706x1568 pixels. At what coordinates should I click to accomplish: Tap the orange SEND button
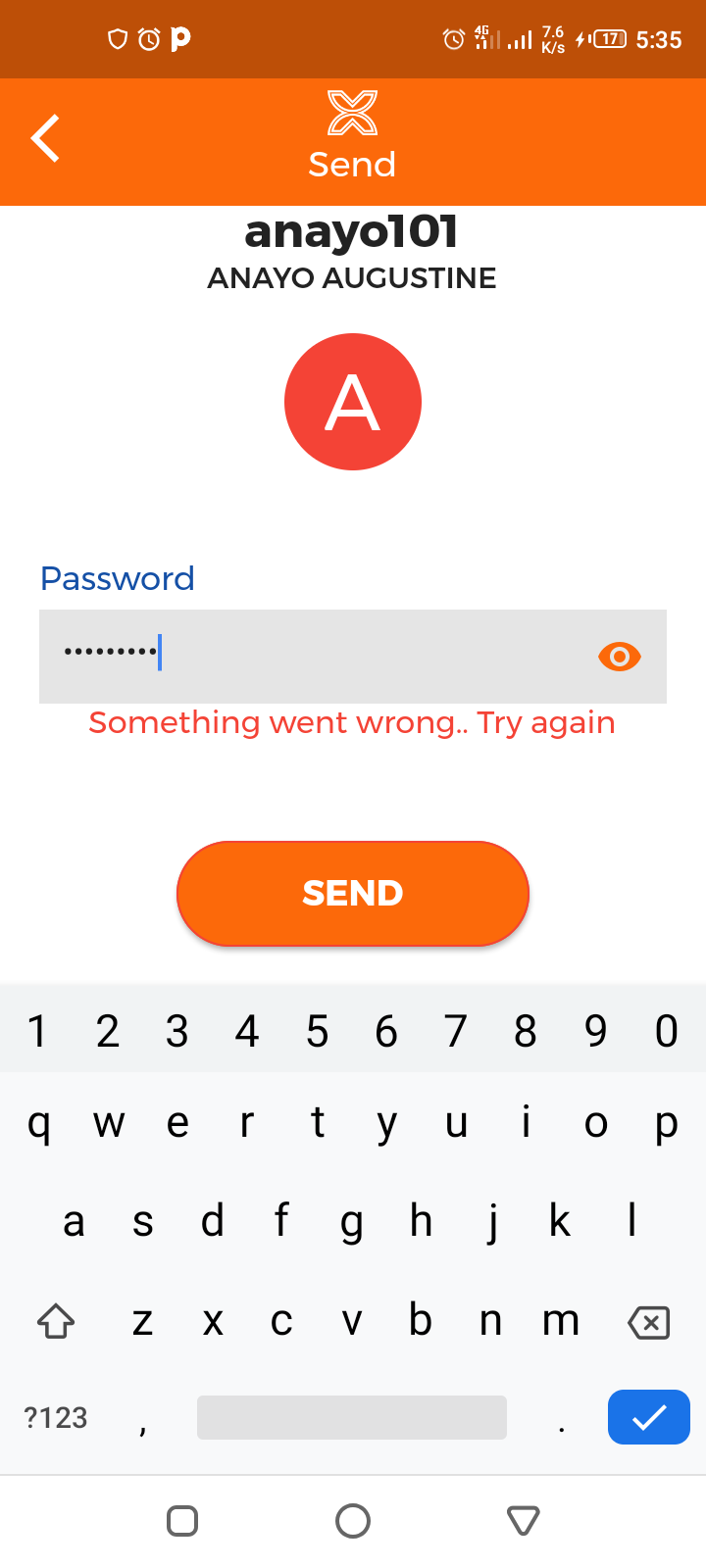coord(353,893)
